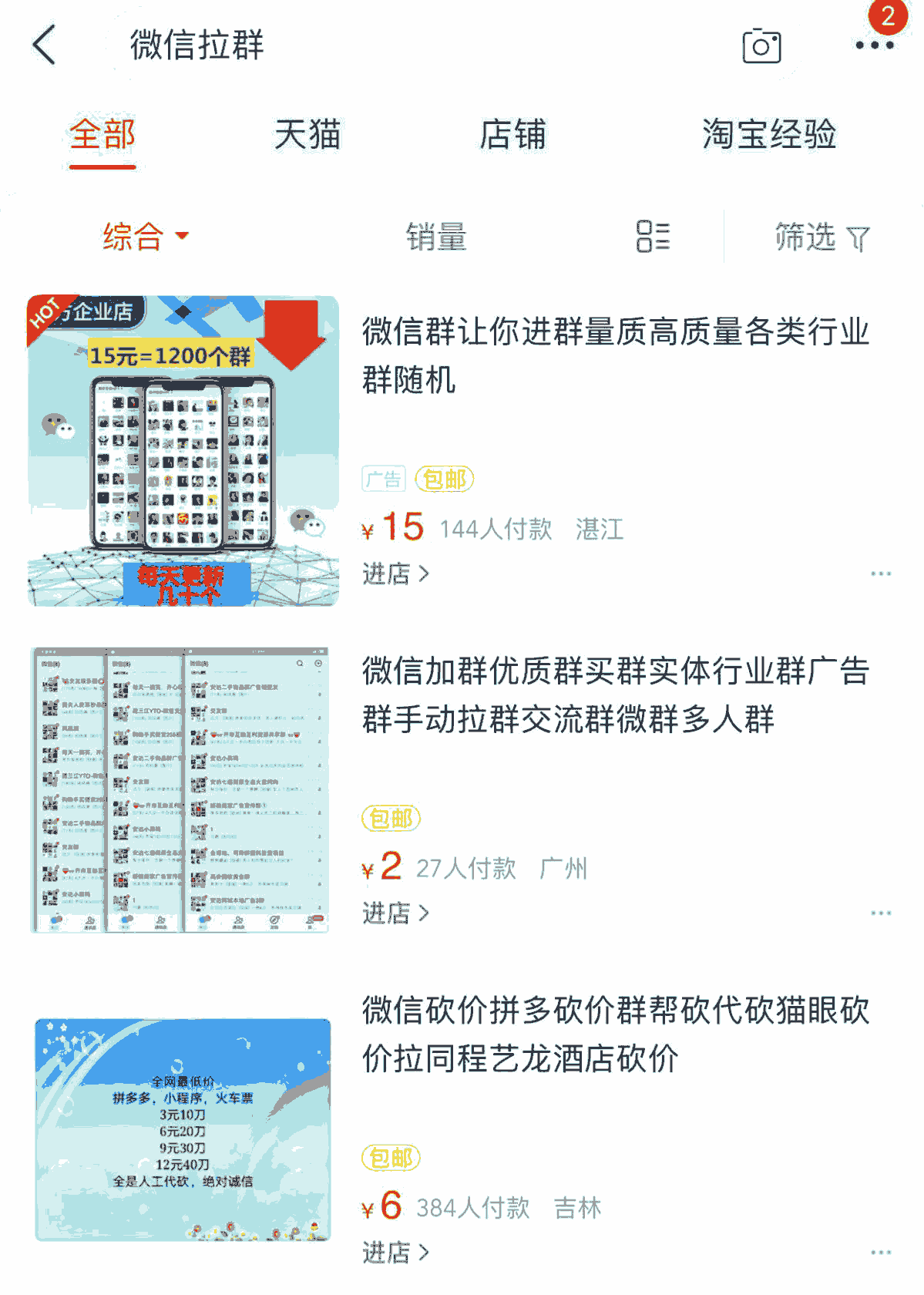The image size is (924, 1295).
Task: Expand the 综合 sort dropdown
Action: [145, 236]
